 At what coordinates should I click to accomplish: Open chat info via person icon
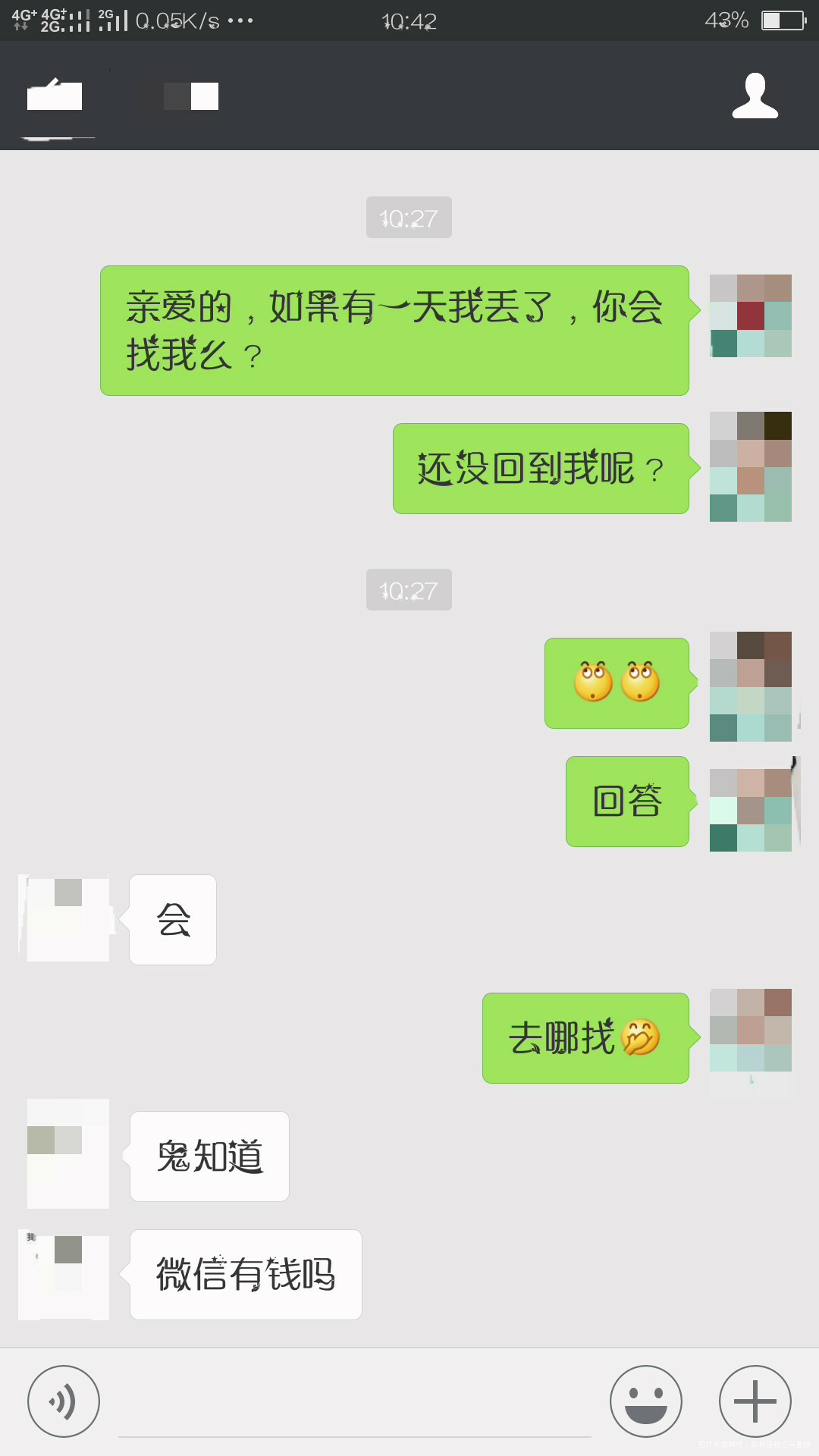coord(755,95)
